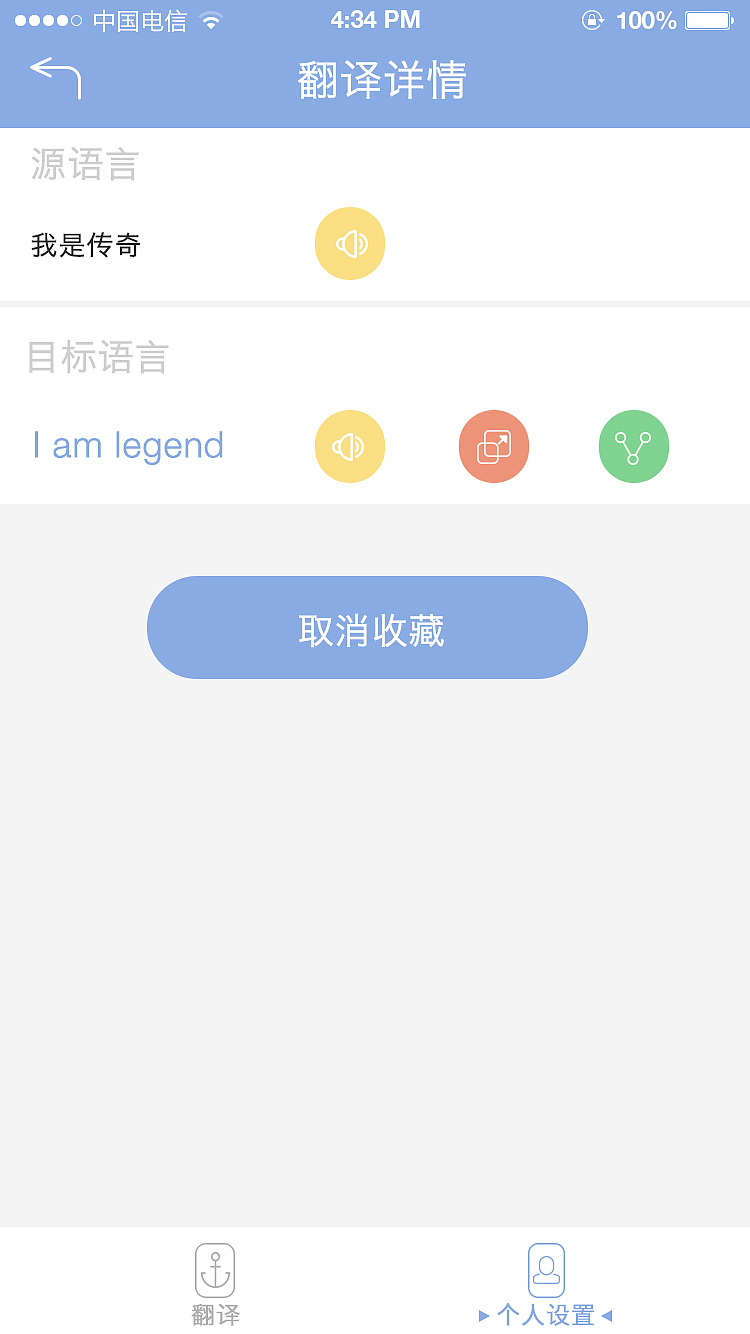Switch to the 翻译 tab
The width and height of the screenshot is (750, 1334).
(x=214, y=1283)
